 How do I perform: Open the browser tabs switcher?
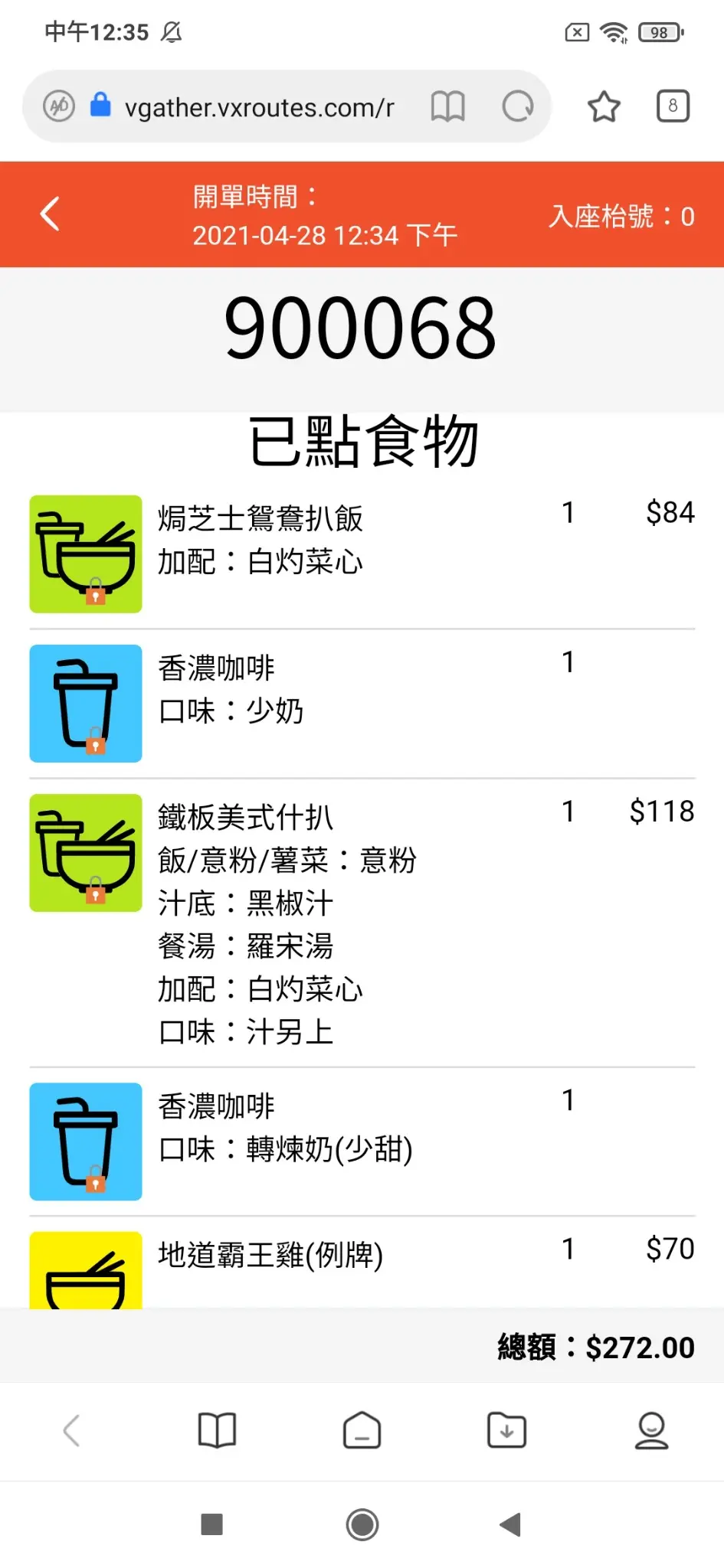coord(673,106)
